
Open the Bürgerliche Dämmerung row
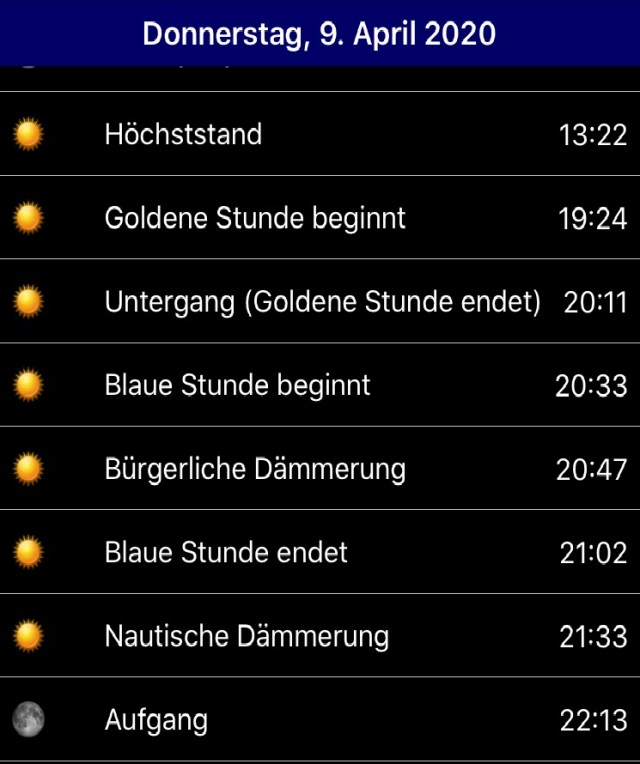[x=320, y=468]
